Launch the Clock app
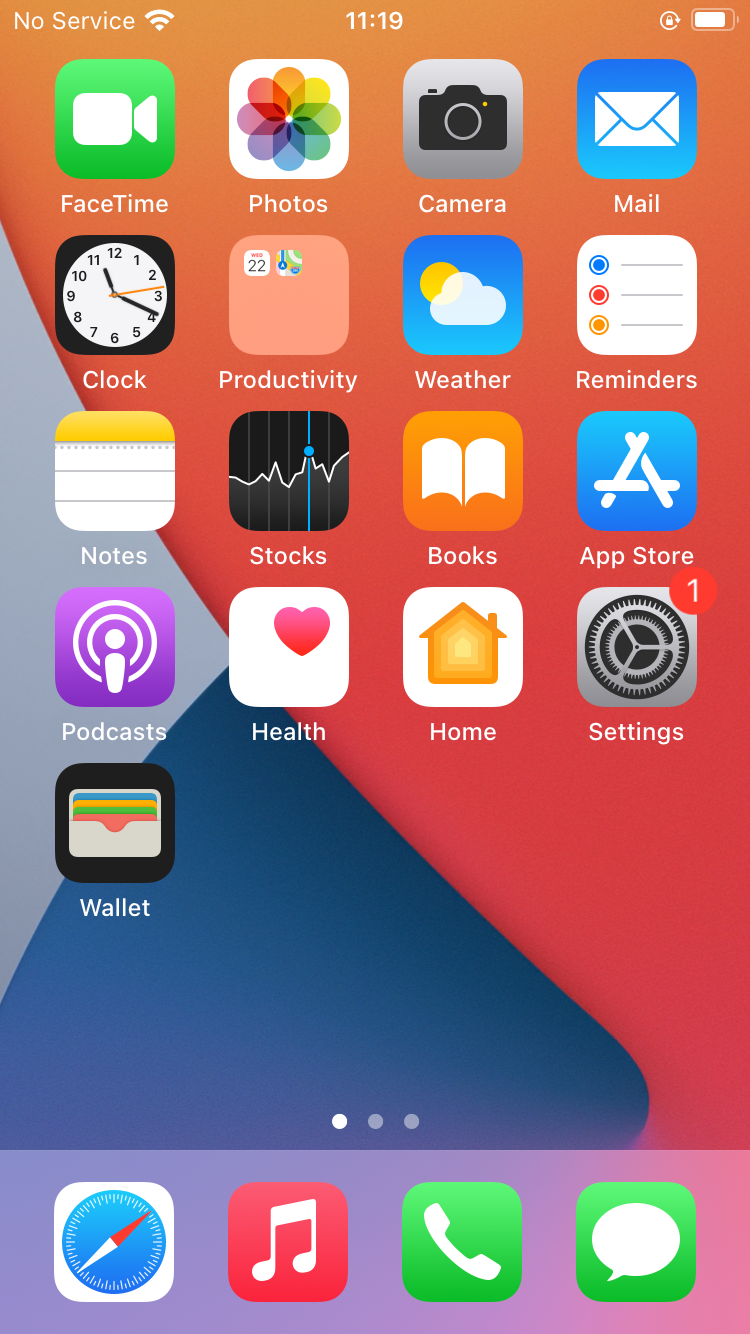750x1334 pixels. click(115, 295)
